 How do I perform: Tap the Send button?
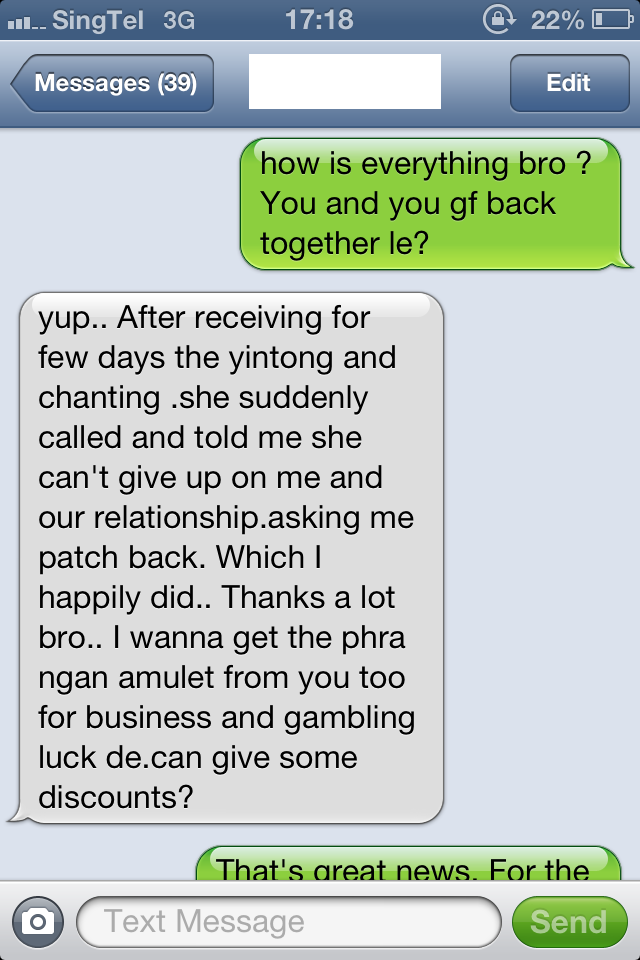pyautogui.click(x=568, y=921)
